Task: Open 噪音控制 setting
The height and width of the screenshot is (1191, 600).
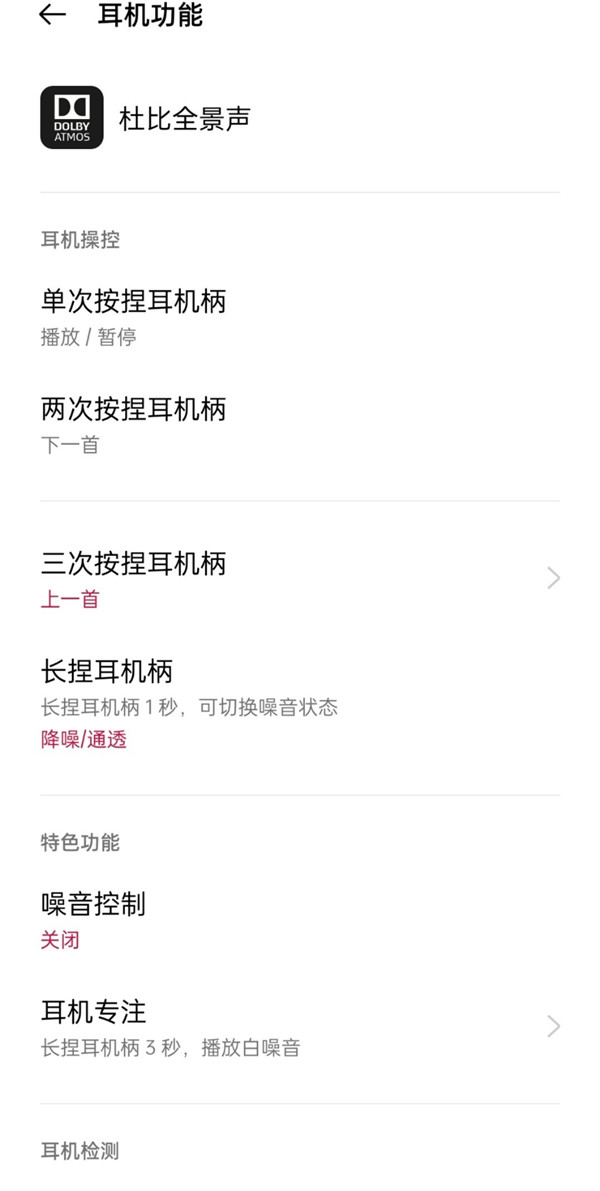Action: 300,920
